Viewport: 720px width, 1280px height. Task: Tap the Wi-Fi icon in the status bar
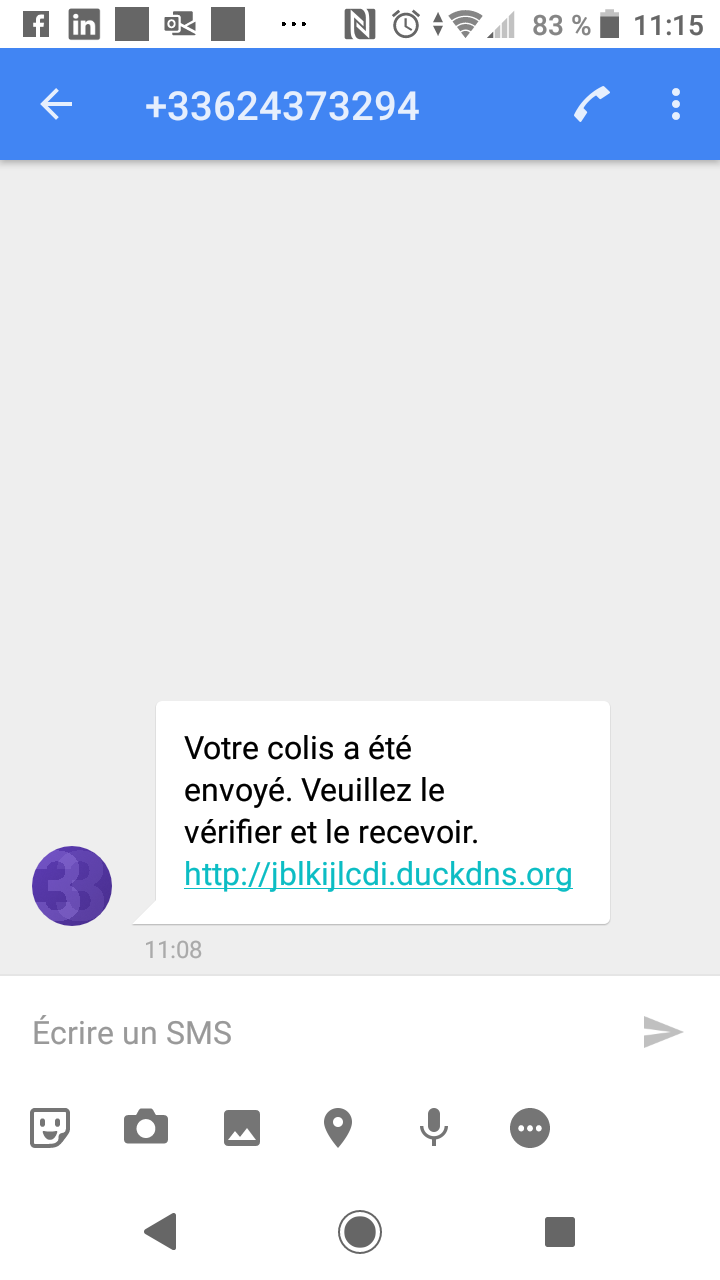(467, 23)
